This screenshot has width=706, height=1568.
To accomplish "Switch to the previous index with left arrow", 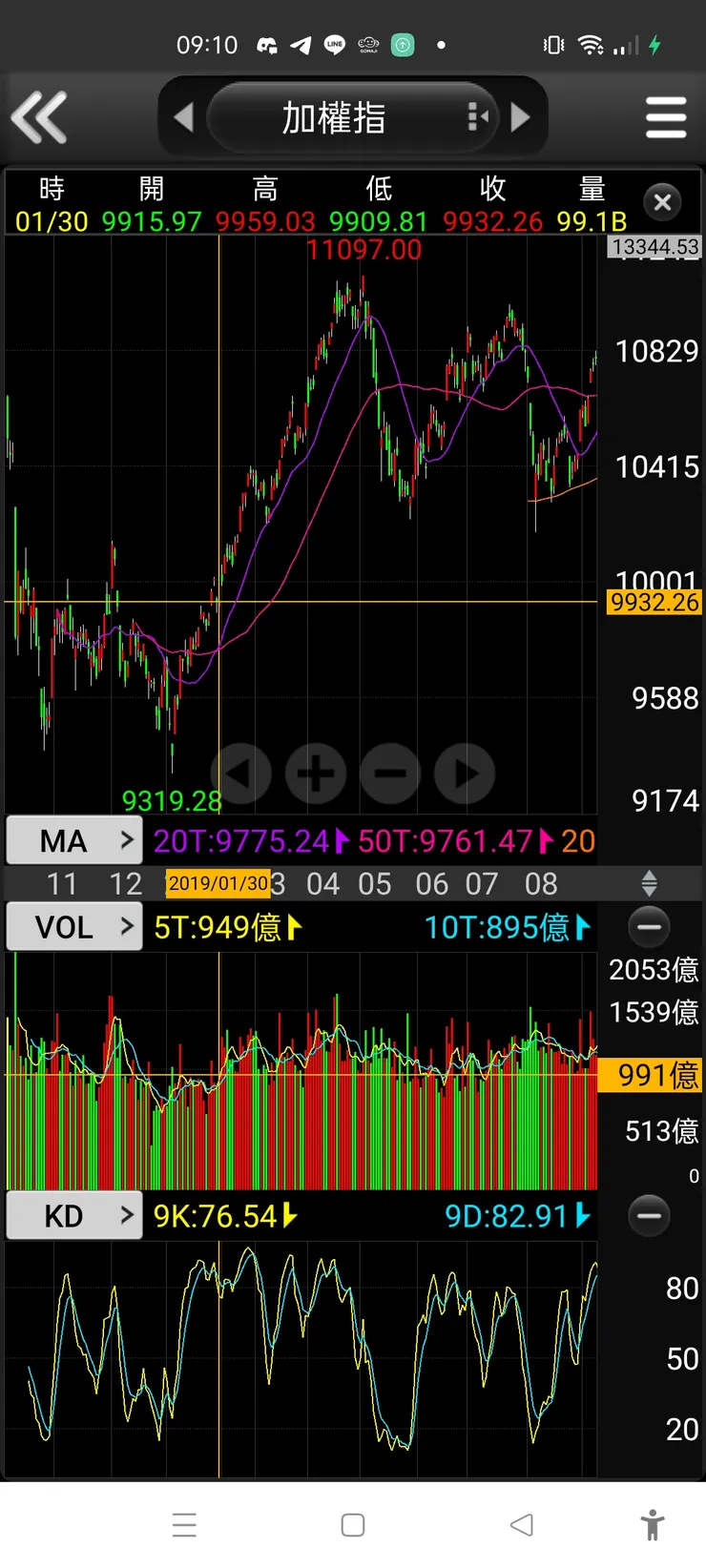I will (x=184, y=117).
